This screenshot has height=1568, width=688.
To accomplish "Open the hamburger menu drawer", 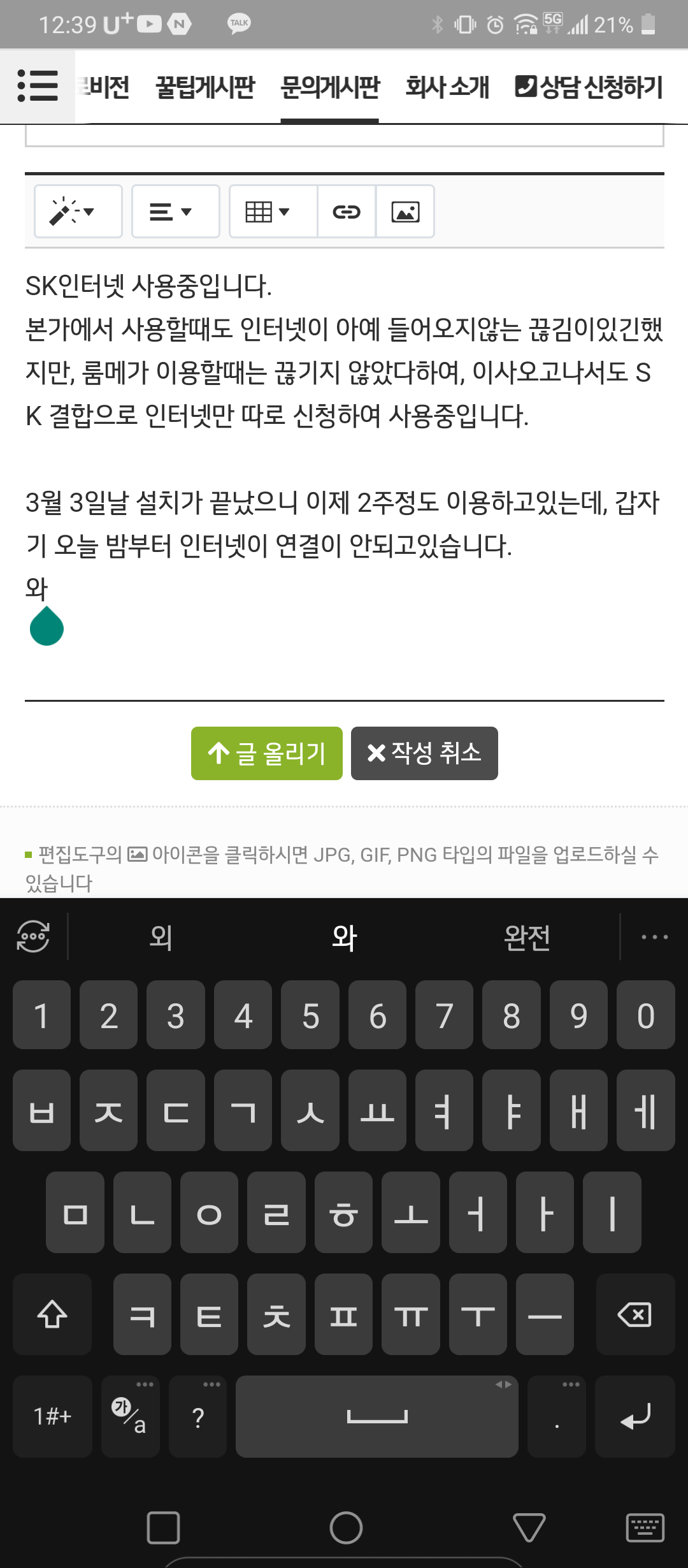I will tap(37, 86).
